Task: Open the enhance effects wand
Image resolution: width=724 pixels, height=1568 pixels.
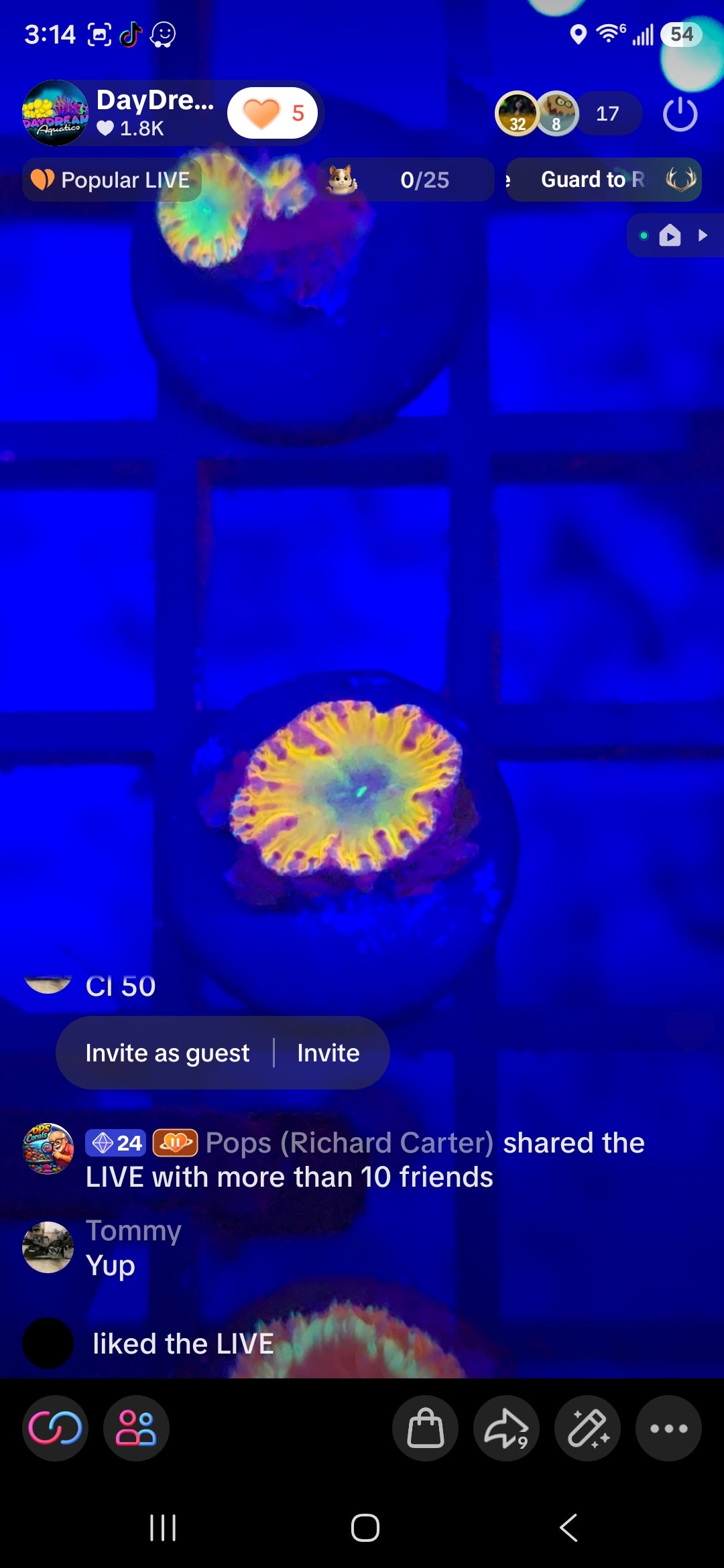Action: [x=587, y=1428]
